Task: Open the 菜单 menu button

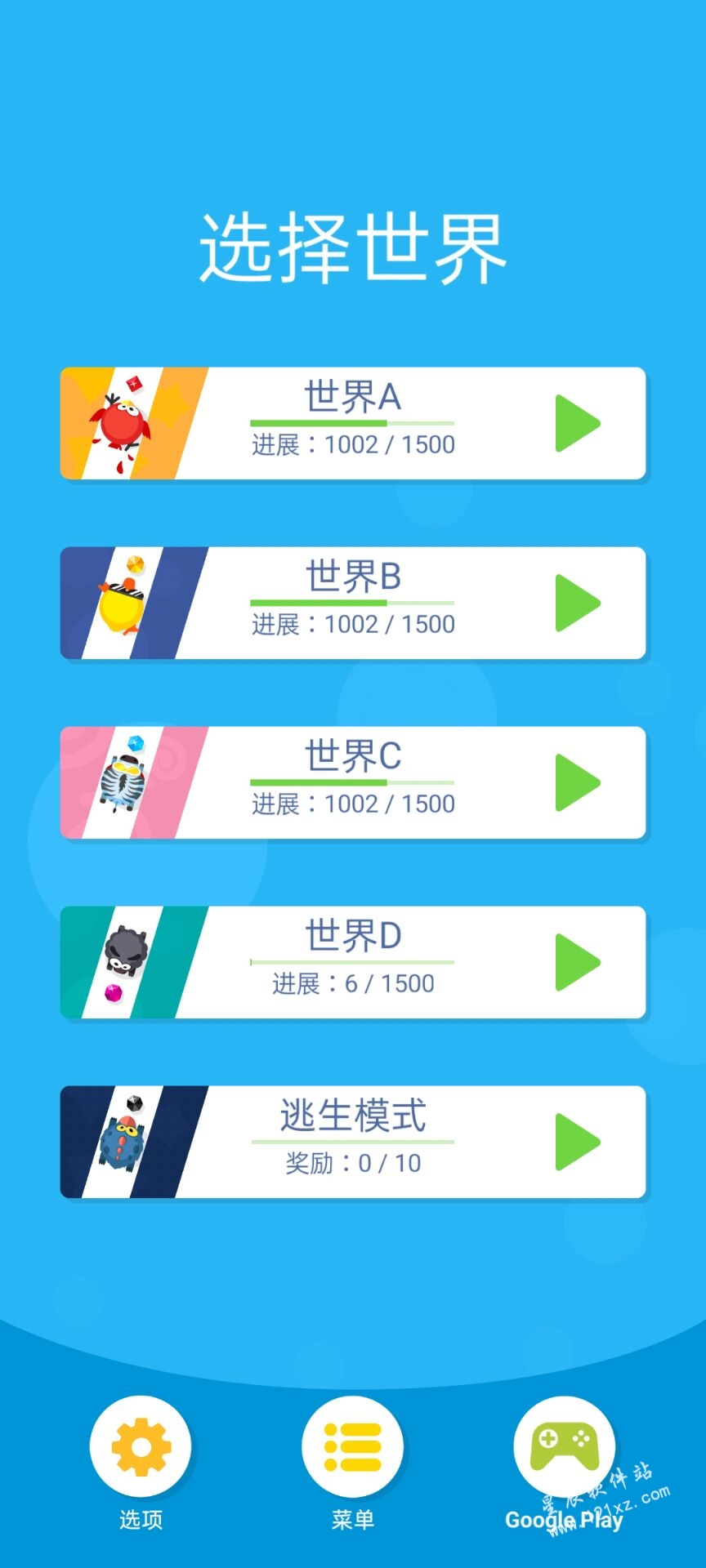Action: pyautogui.click(x=352, y=1447)
